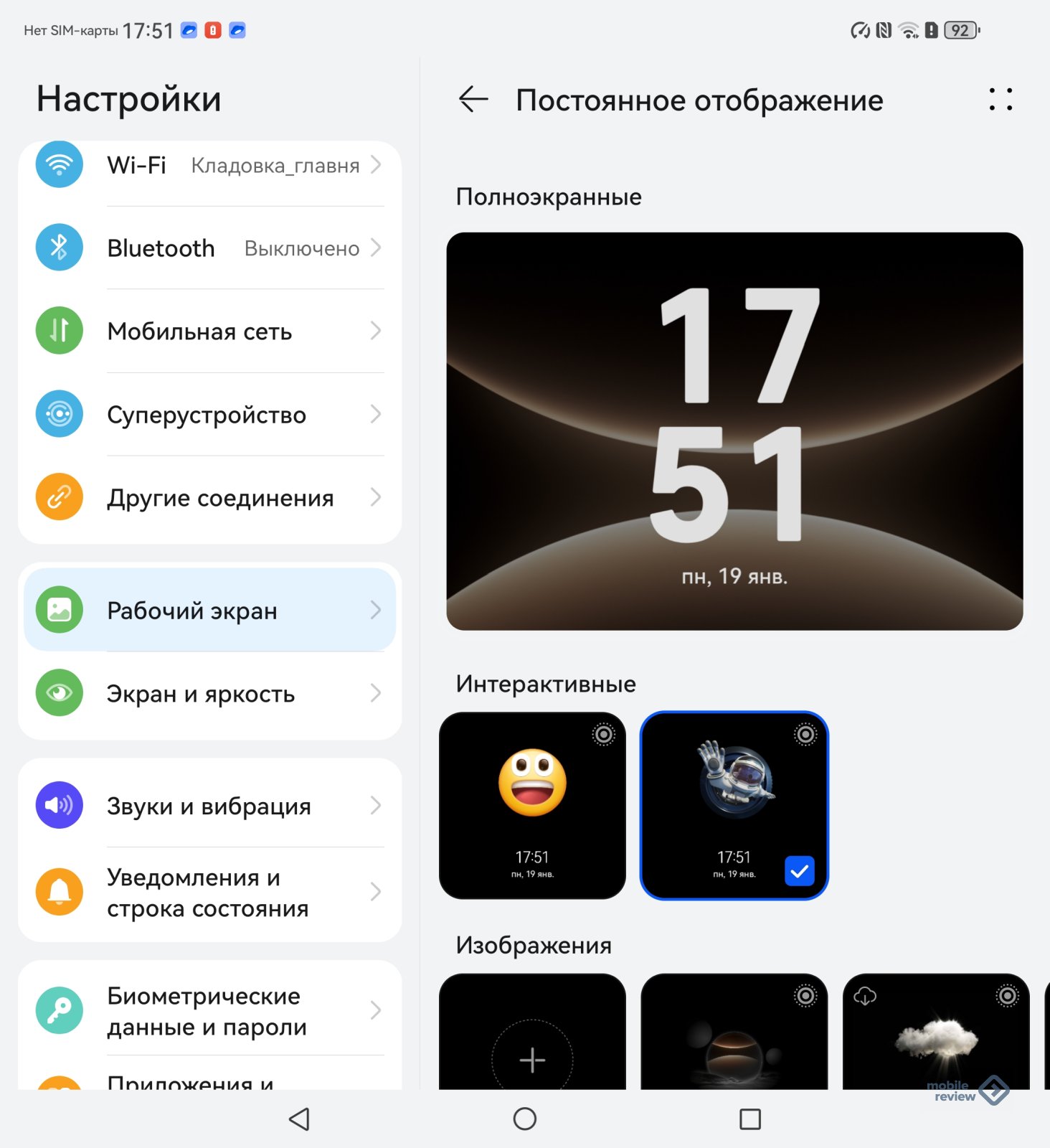Viewport: 1050px width, 1148px height.
Task: Go back from Постоянное отображение
Action: coord(473,100)
